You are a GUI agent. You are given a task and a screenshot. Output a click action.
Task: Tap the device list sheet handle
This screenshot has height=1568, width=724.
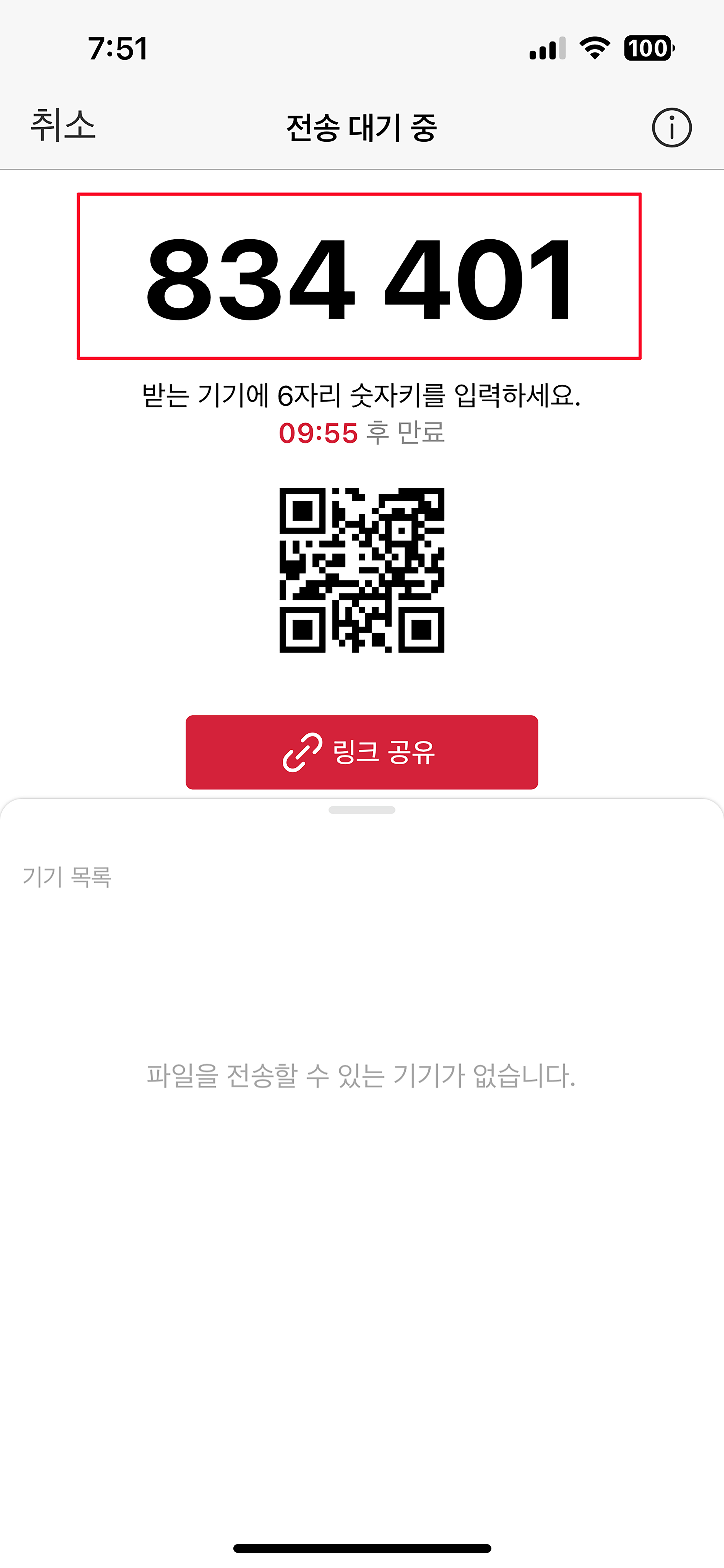coord(362,810)
